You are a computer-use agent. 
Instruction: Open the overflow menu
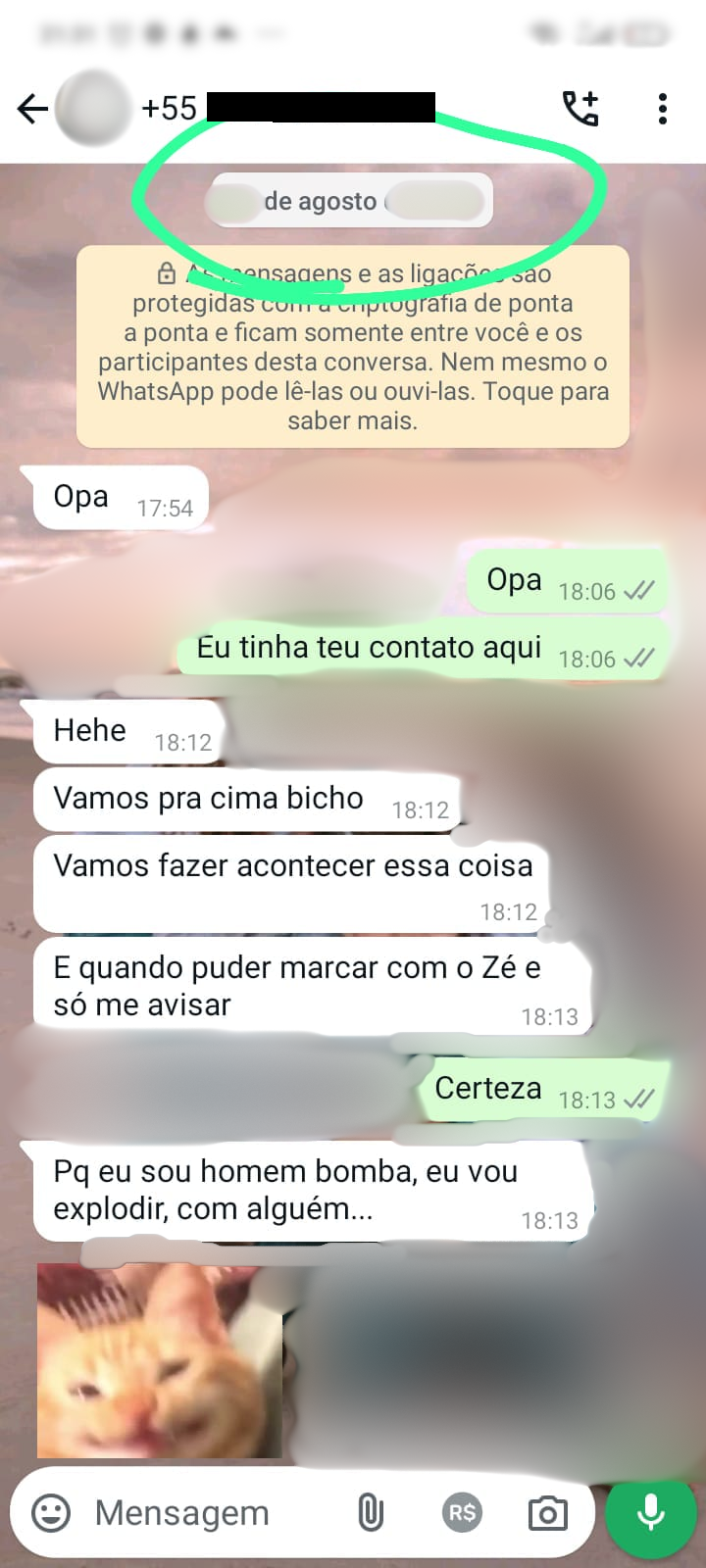pyautogui.click(x=663, y=109)
